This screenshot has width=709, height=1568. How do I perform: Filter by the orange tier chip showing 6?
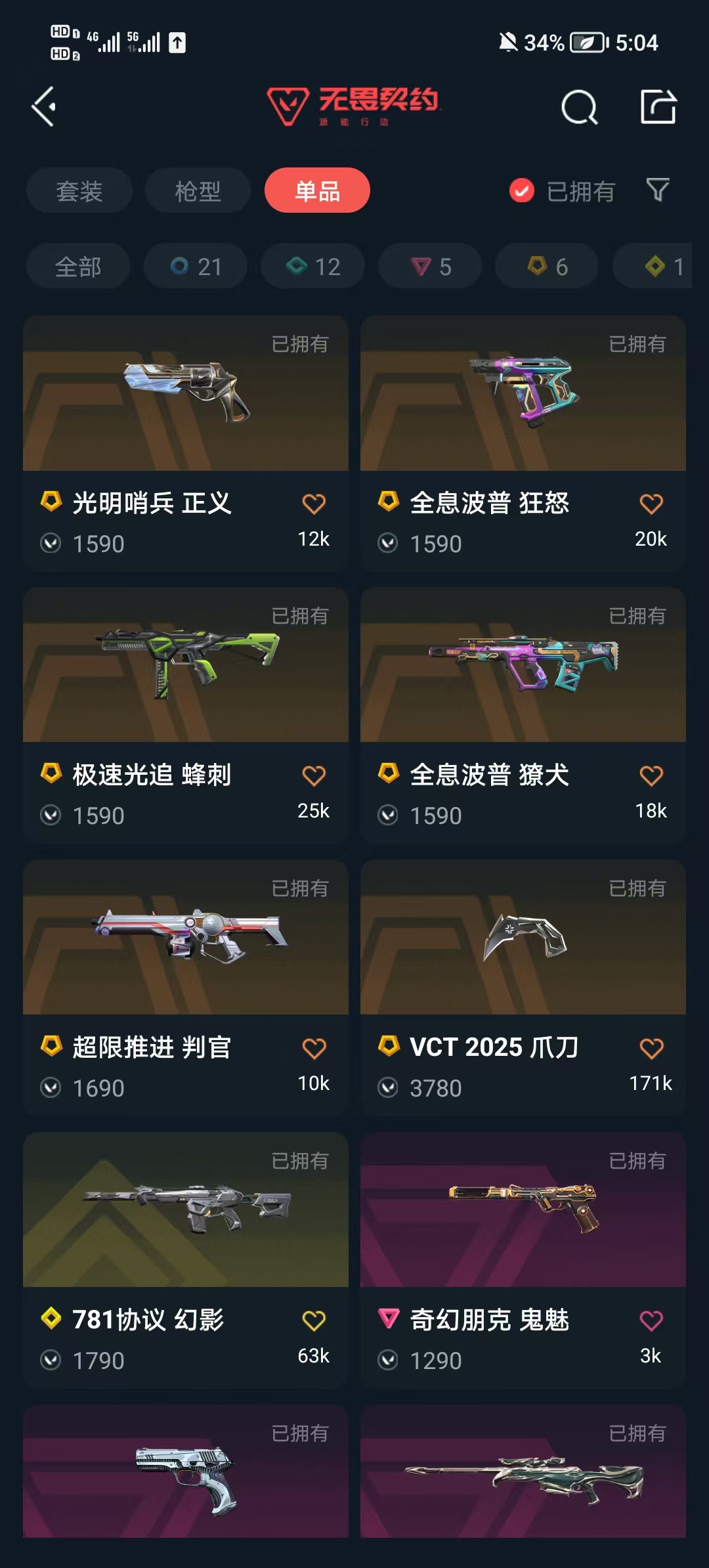click(547, 267)
